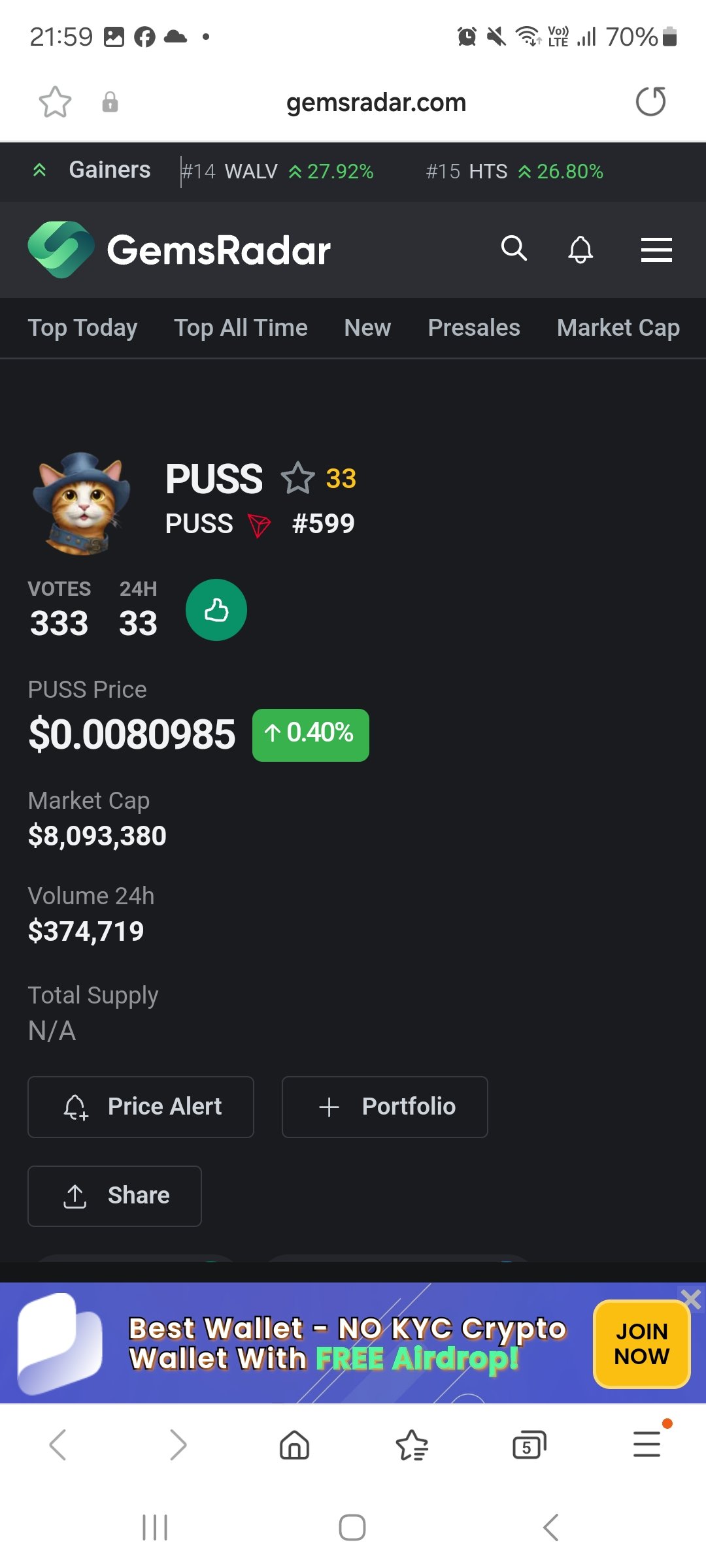
Task: Select the Market Cap tab
Action: pos(618,328)
